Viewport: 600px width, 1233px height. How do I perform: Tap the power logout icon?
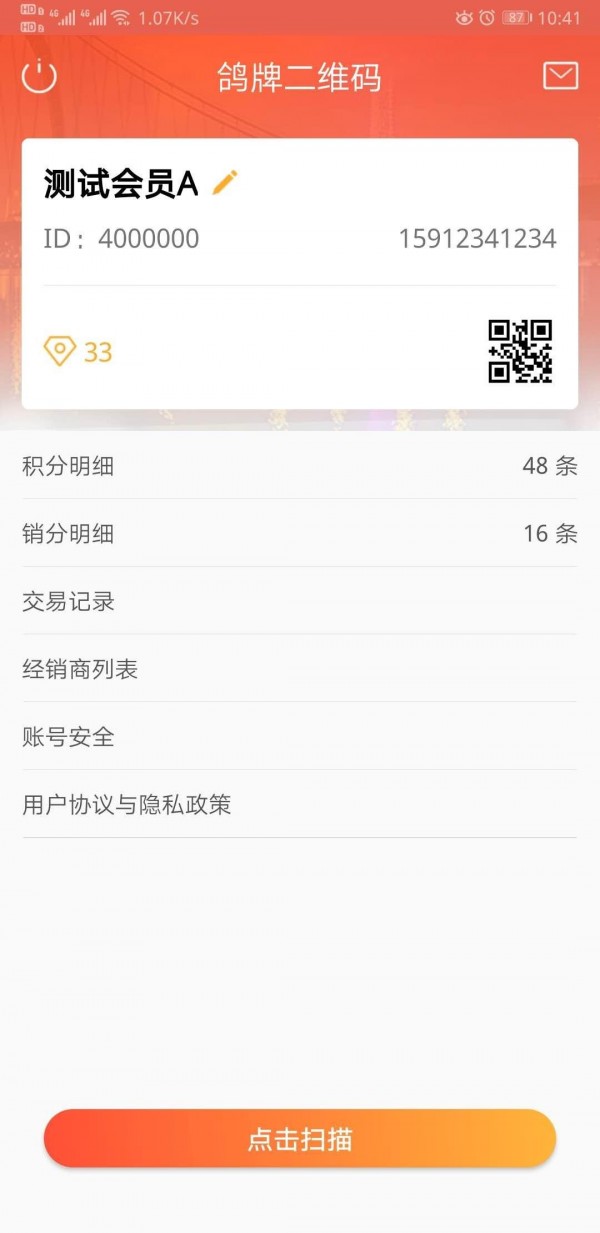(x=39, y=77)
